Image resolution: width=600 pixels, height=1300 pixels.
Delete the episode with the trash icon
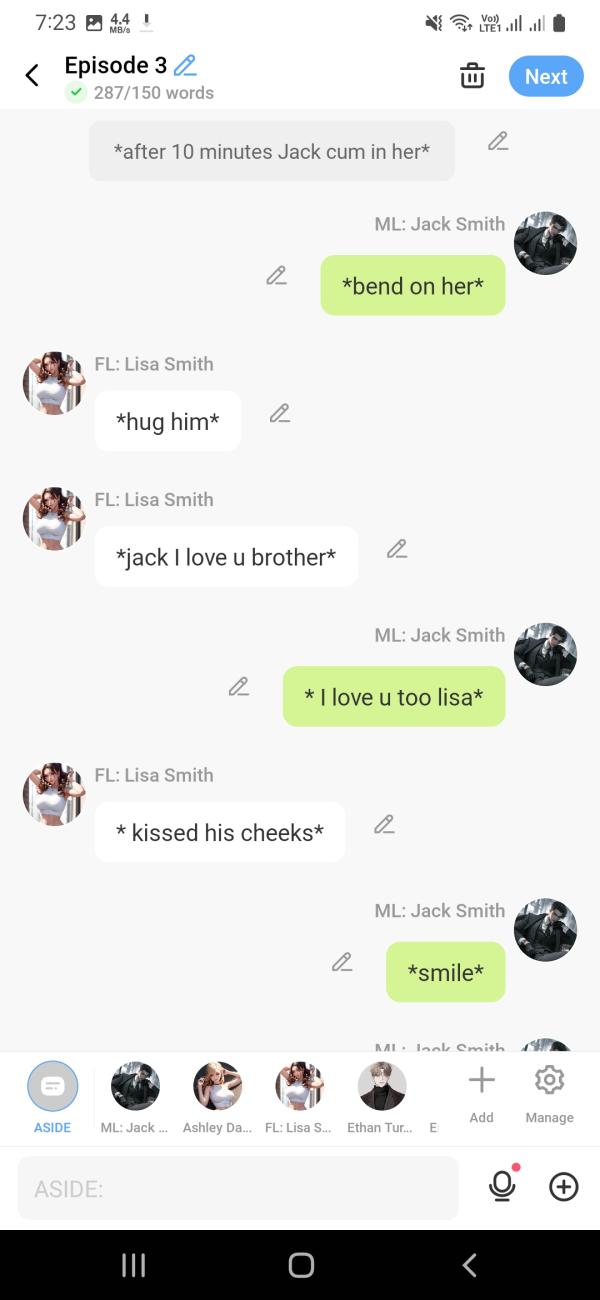click(x=472, y=76)
